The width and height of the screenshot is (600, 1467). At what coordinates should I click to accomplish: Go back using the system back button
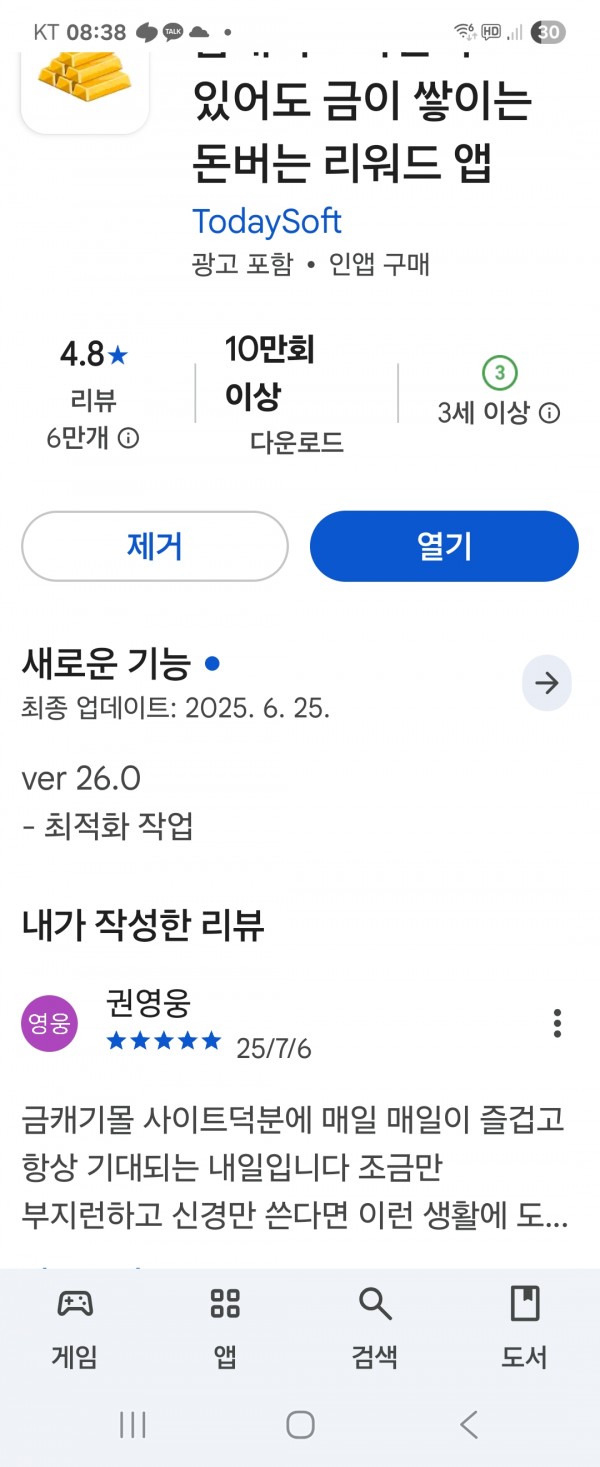point(468,1424)
